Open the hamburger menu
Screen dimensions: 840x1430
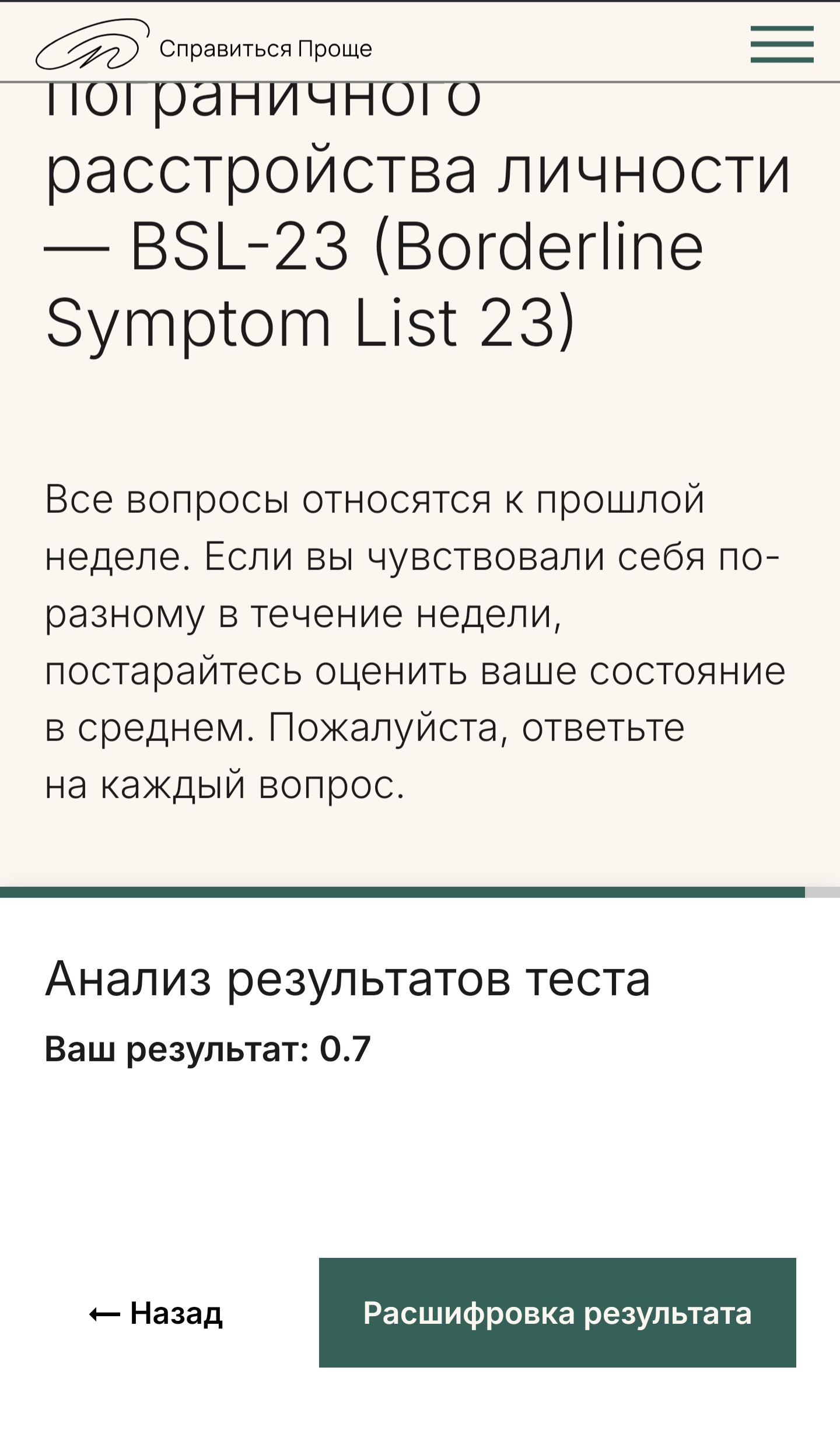(x=782, y=44)
